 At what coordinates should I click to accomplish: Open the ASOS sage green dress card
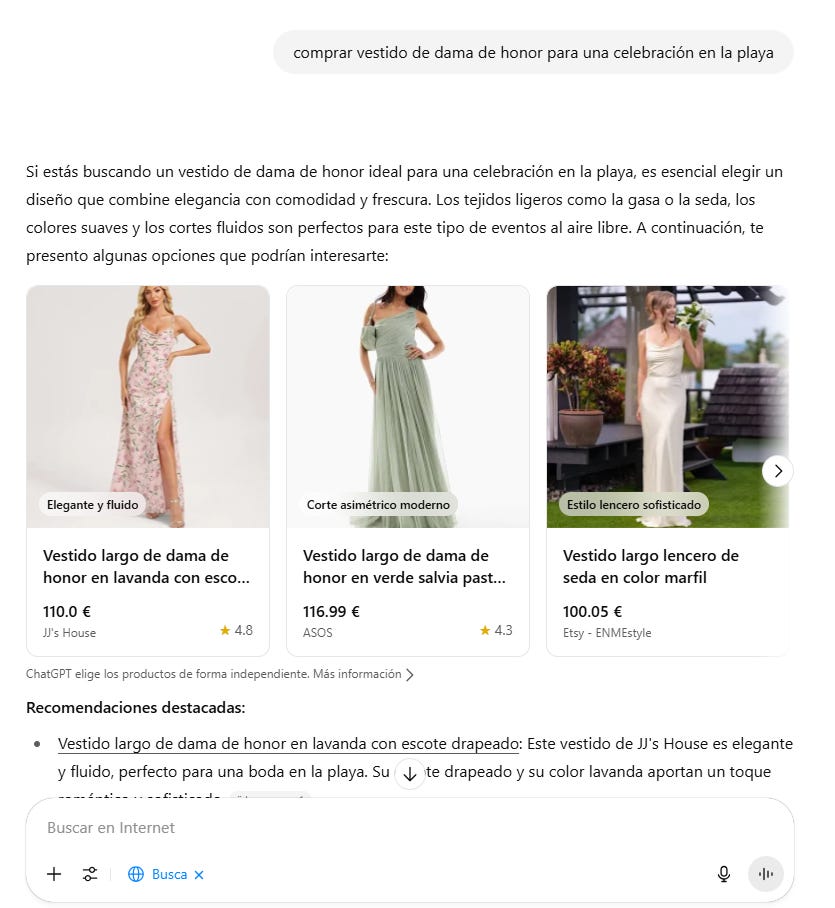407,470
